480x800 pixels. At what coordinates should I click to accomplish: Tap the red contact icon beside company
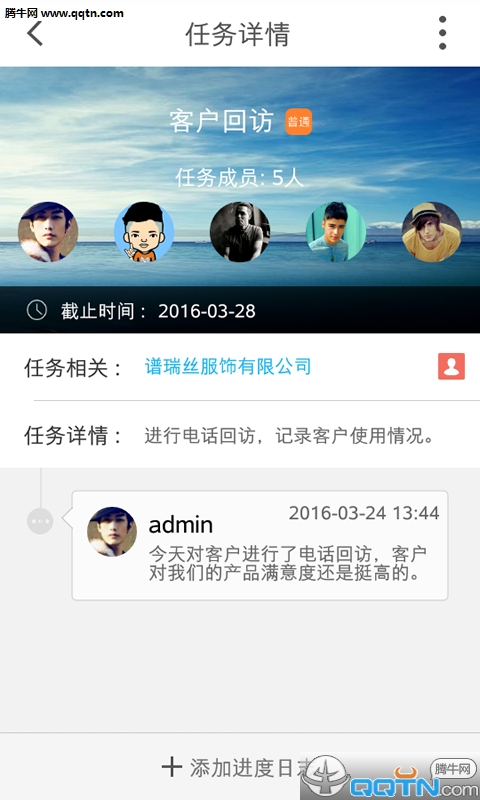pyautogui.click(x=451, y=366)
